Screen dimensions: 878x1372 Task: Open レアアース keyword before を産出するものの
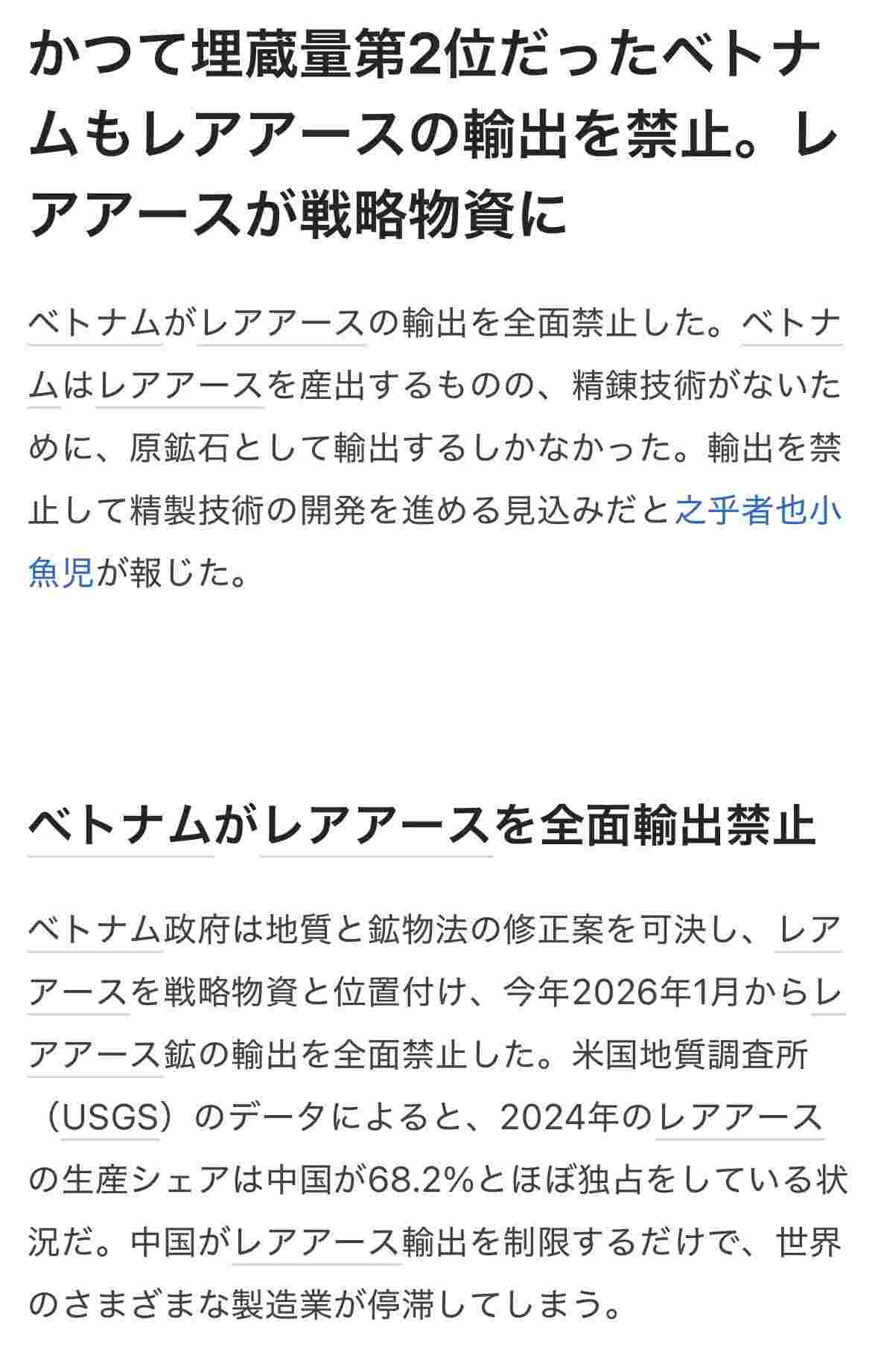pyautogui.click(x=179, y=386)
